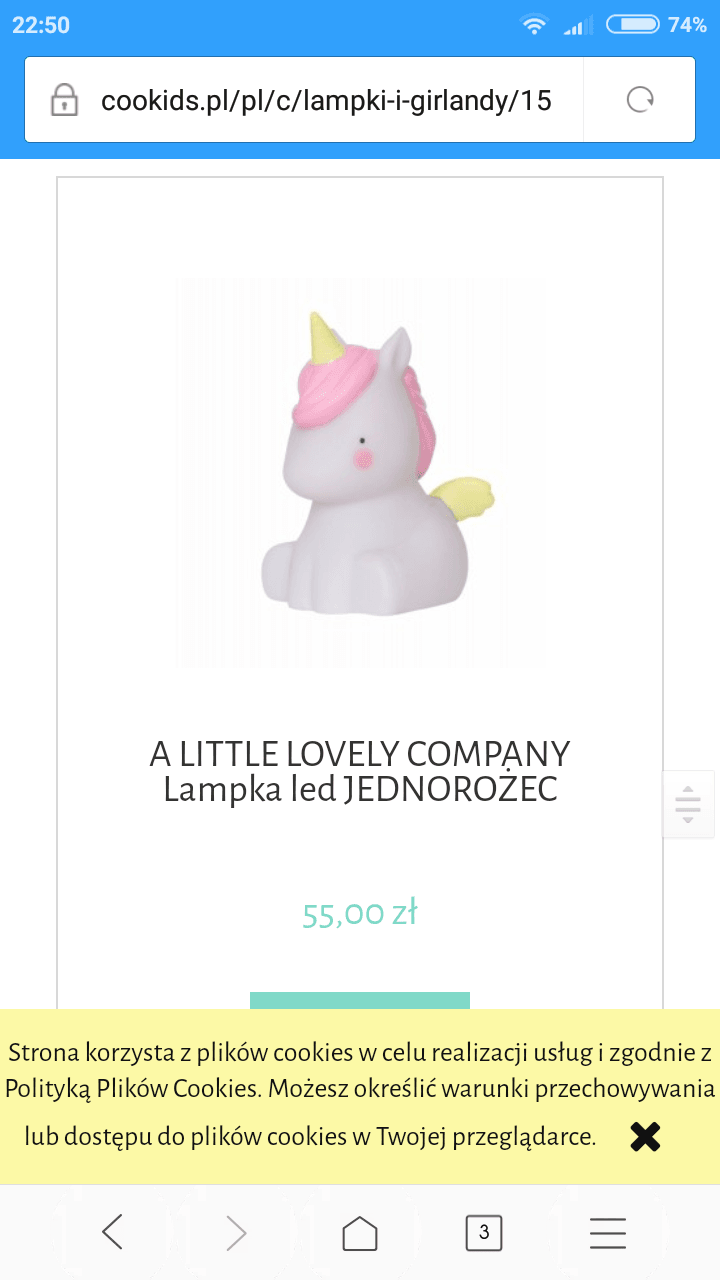Tap the teal button below the price

(360, 1001)
